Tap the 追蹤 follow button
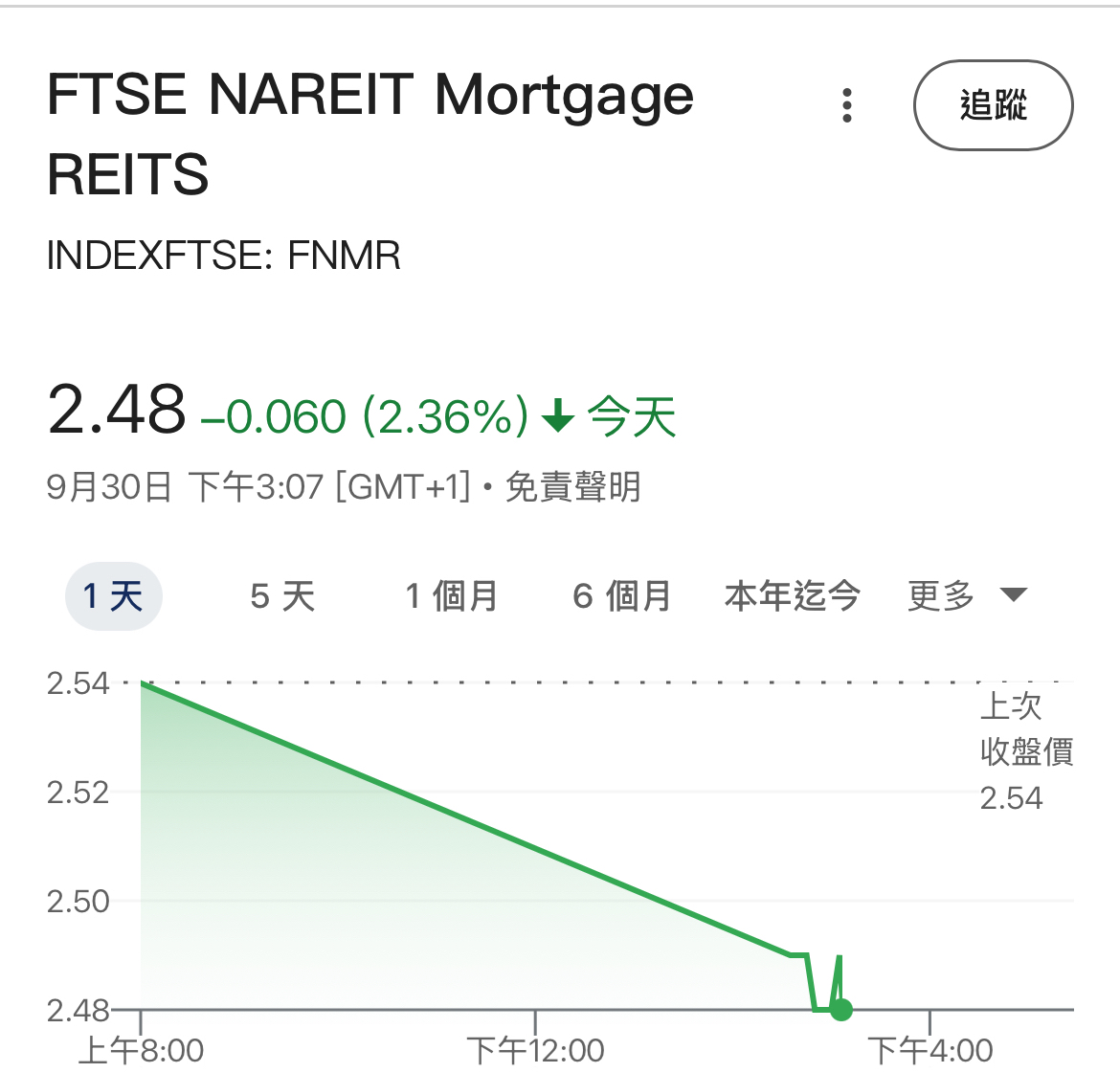The height and width of the screenshot is (1073, 1120). [x=993, y=105]
